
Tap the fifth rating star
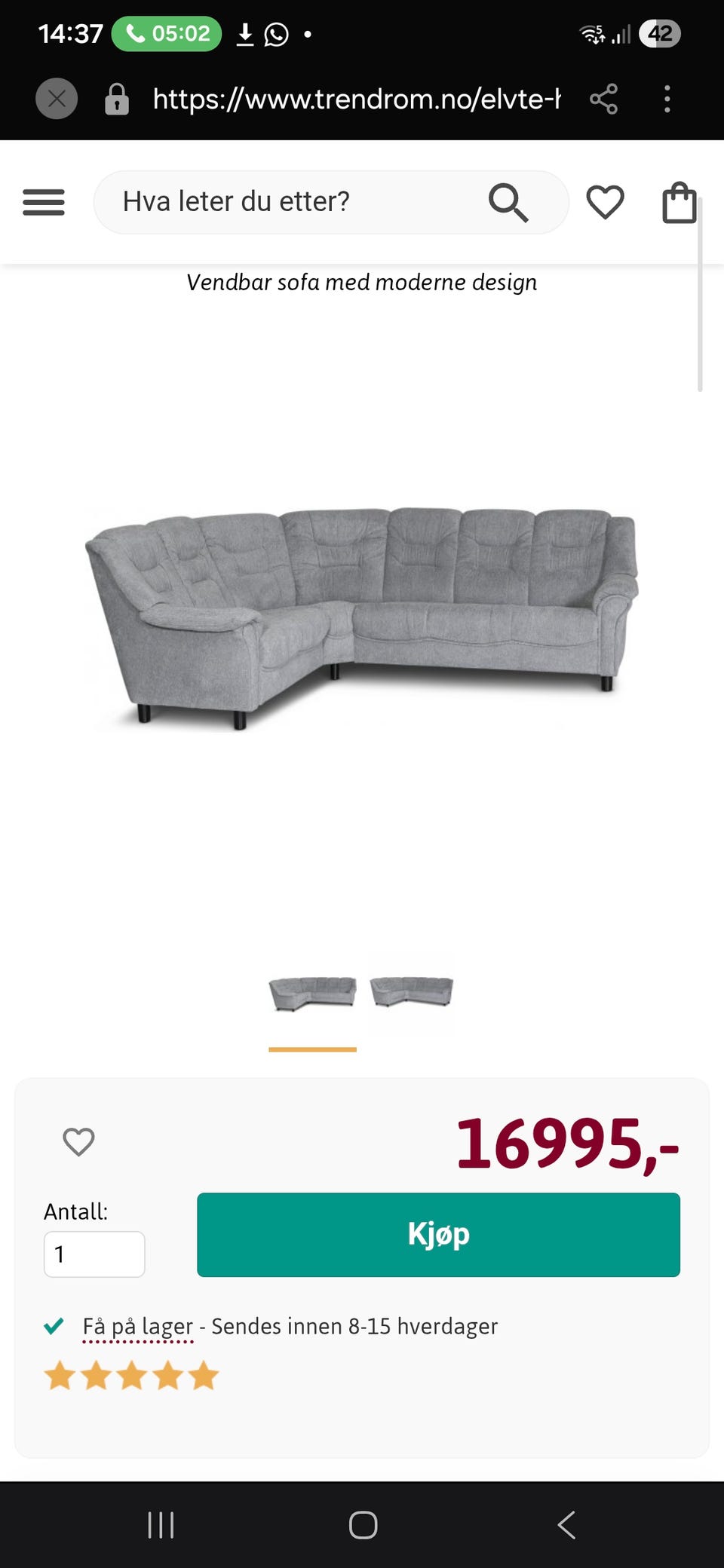click(x=202, y=1376)
